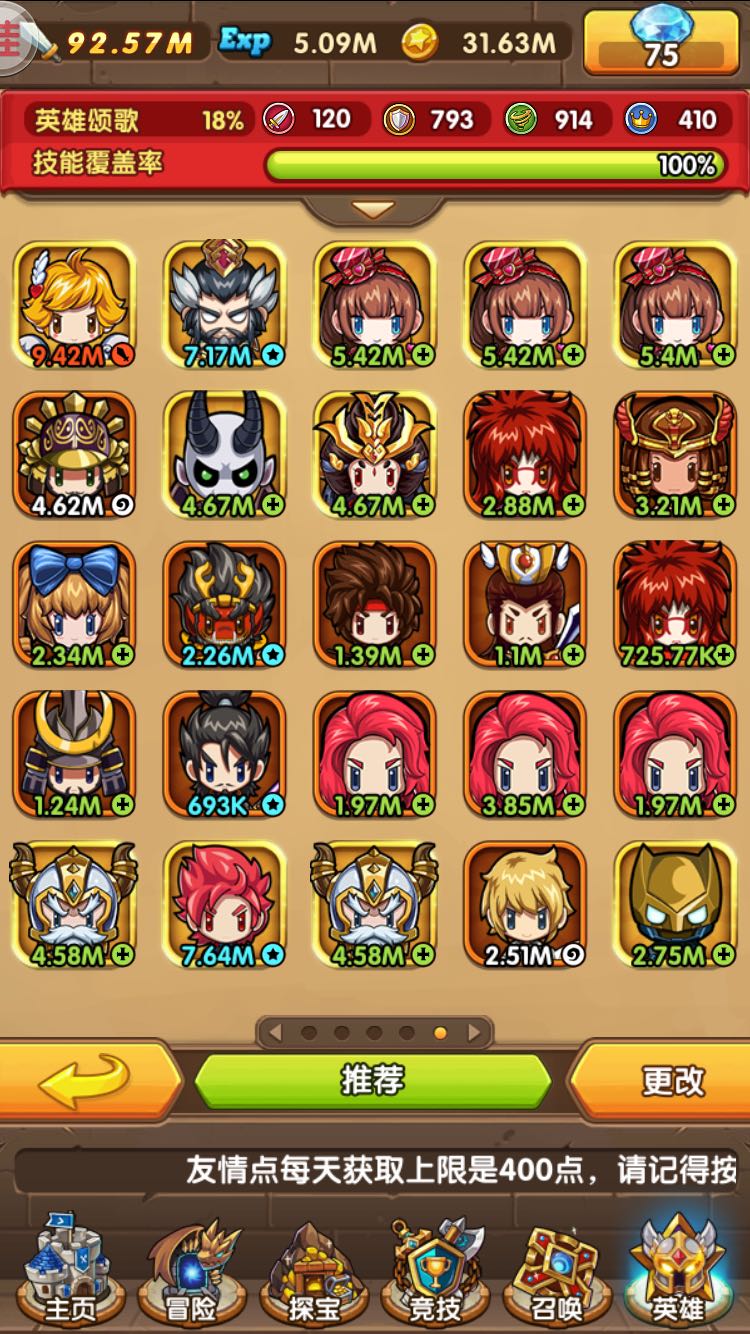Viewport: 750px width, 1334px height.
Task: Choose the 4.62M golden helmet hero
Action: click(x=74, y=453)
